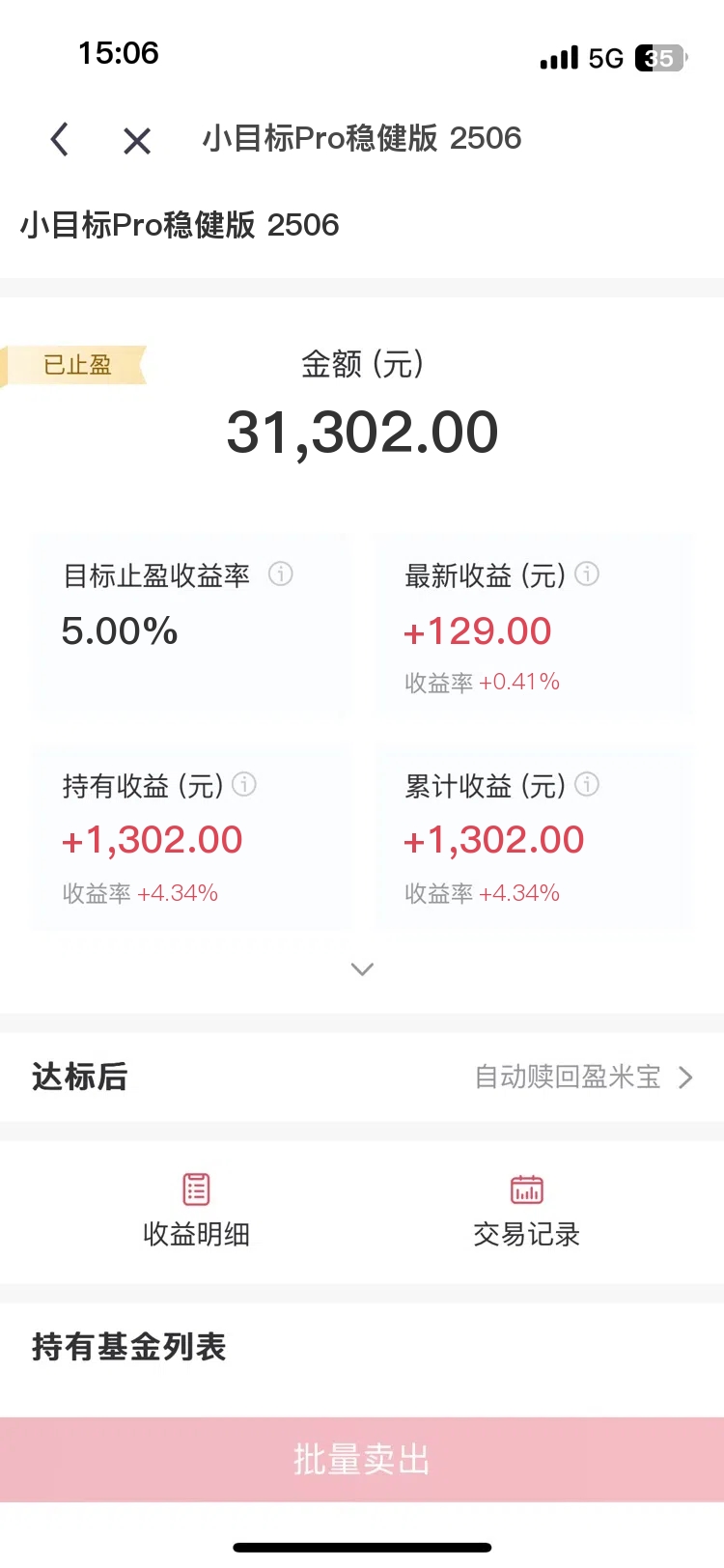Image resolution: width=724 pixels, height=1568 pixels.
Task: Open info icon beside 目标止盈收益率
Action: (281, 574)
